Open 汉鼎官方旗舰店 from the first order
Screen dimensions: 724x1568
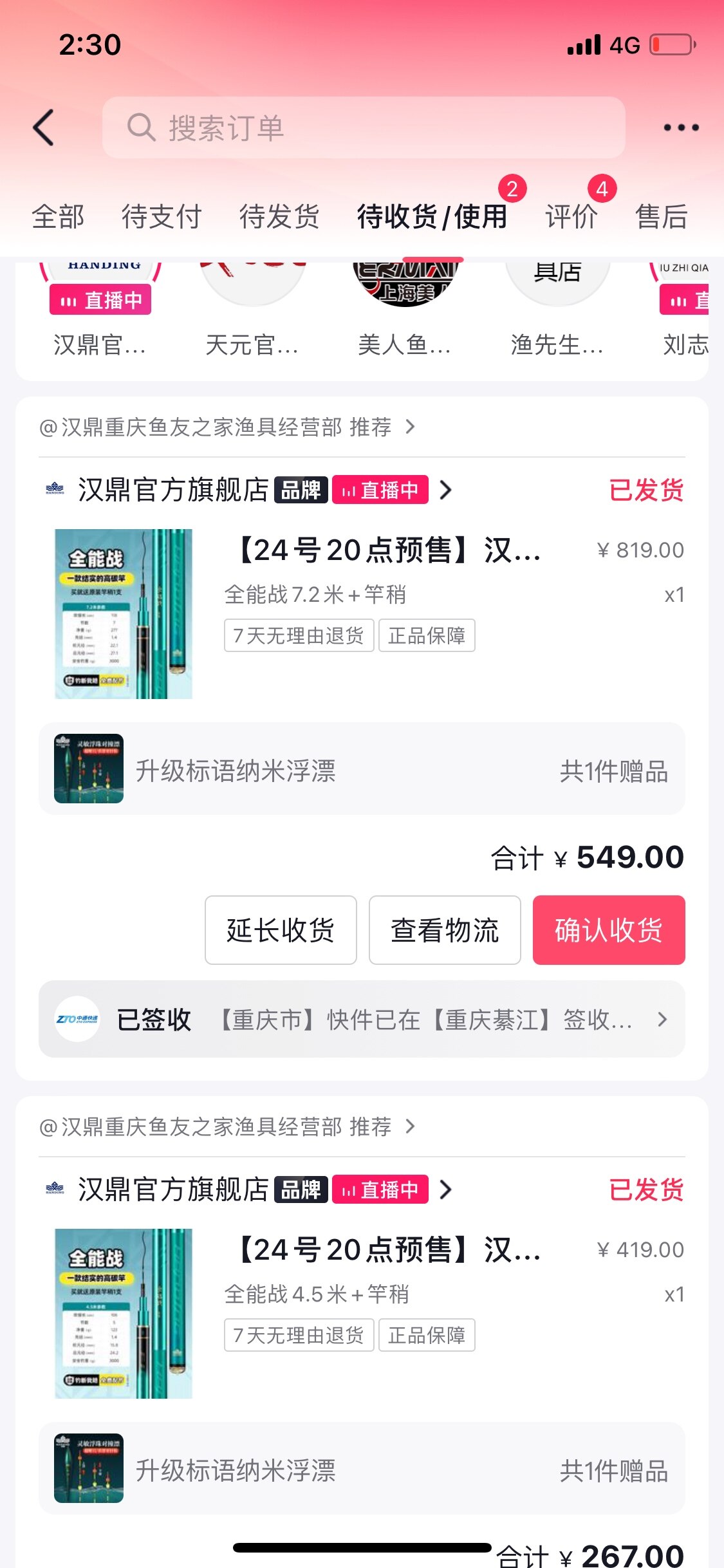(174, 490)
